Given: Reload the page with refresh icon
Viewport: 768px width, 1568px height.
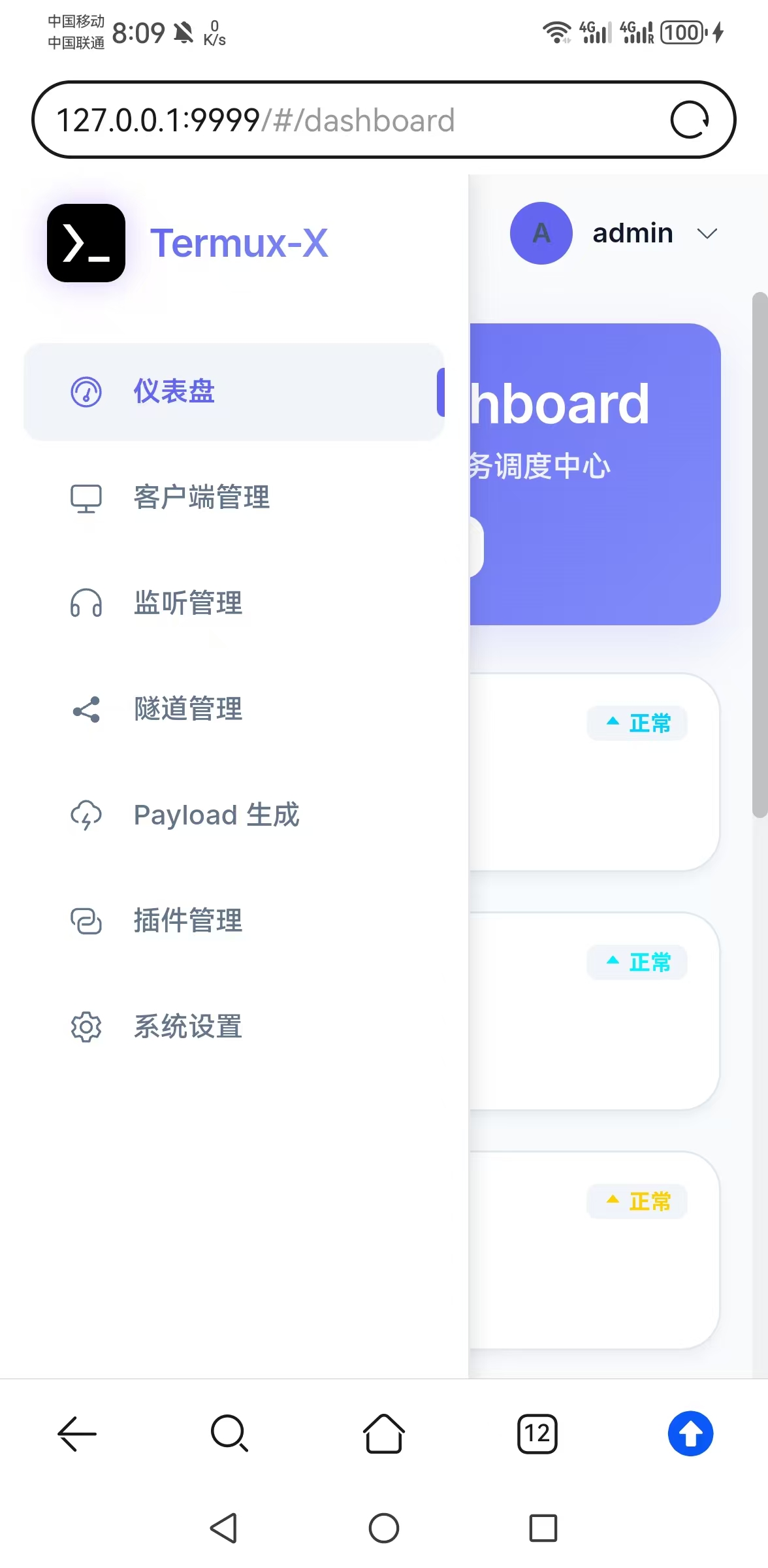Looking at the screenshot, I should [690, 120].
